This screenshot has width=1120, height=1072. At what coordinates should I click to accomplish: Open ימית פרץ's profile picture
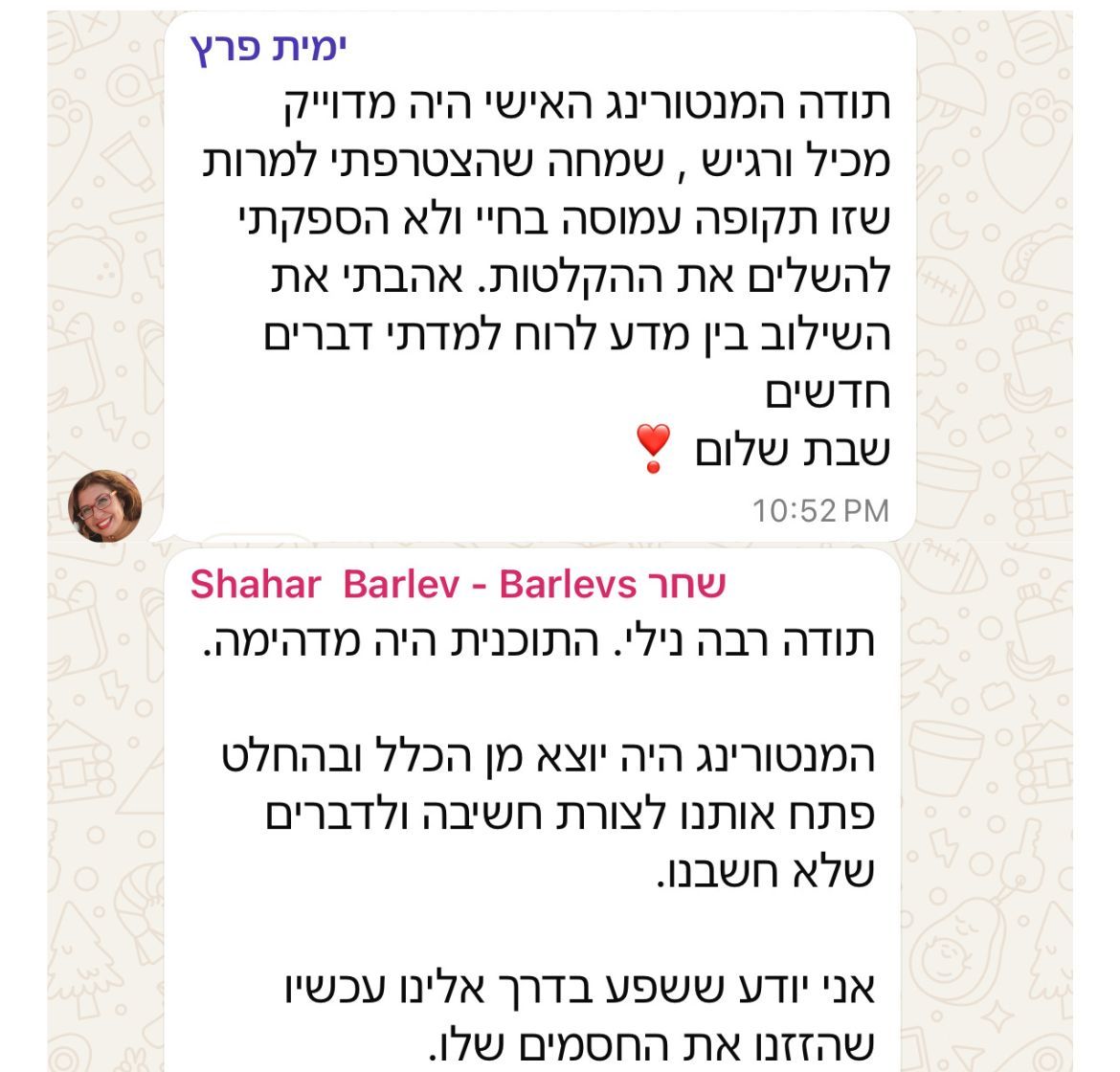pyautogui.click(x=105, y=505)
